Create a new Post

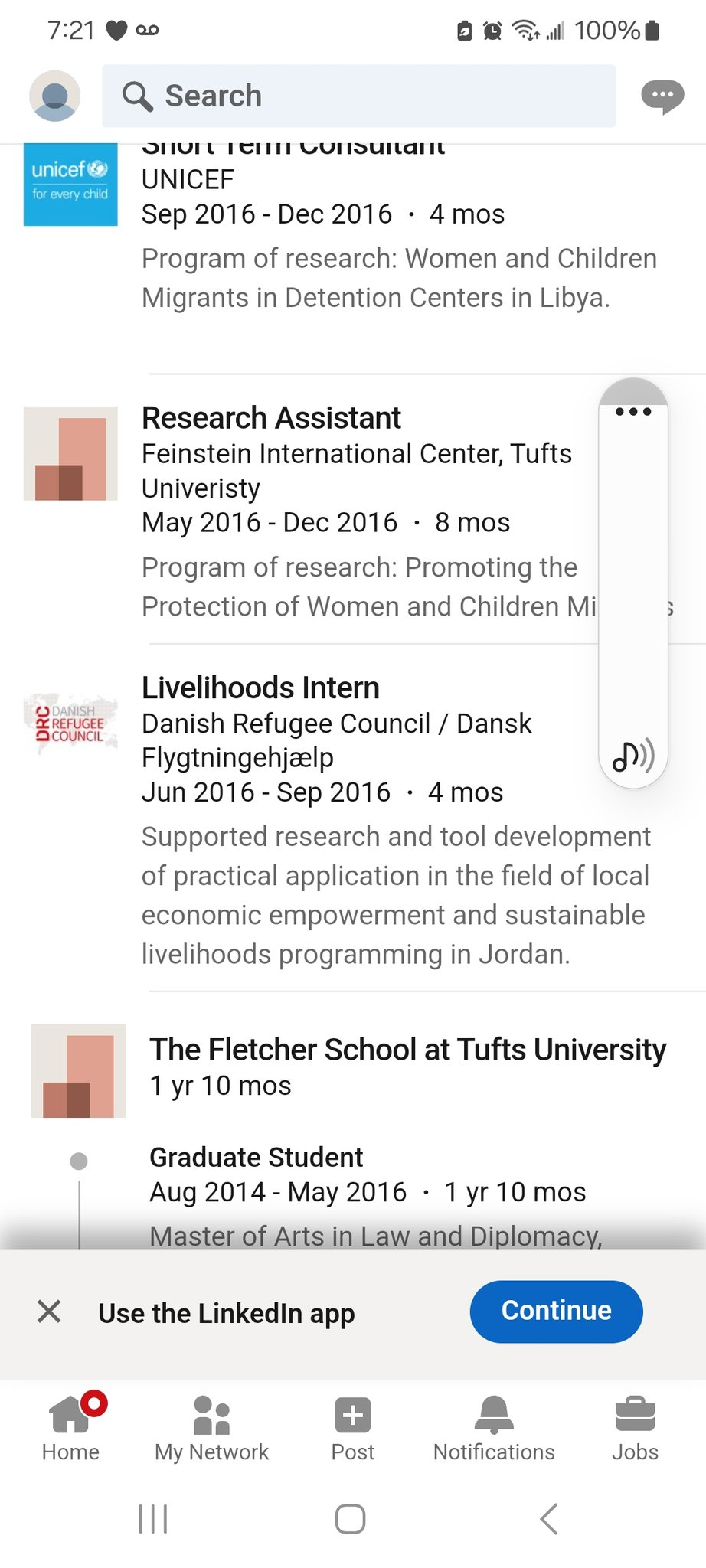click(353, 1427)
